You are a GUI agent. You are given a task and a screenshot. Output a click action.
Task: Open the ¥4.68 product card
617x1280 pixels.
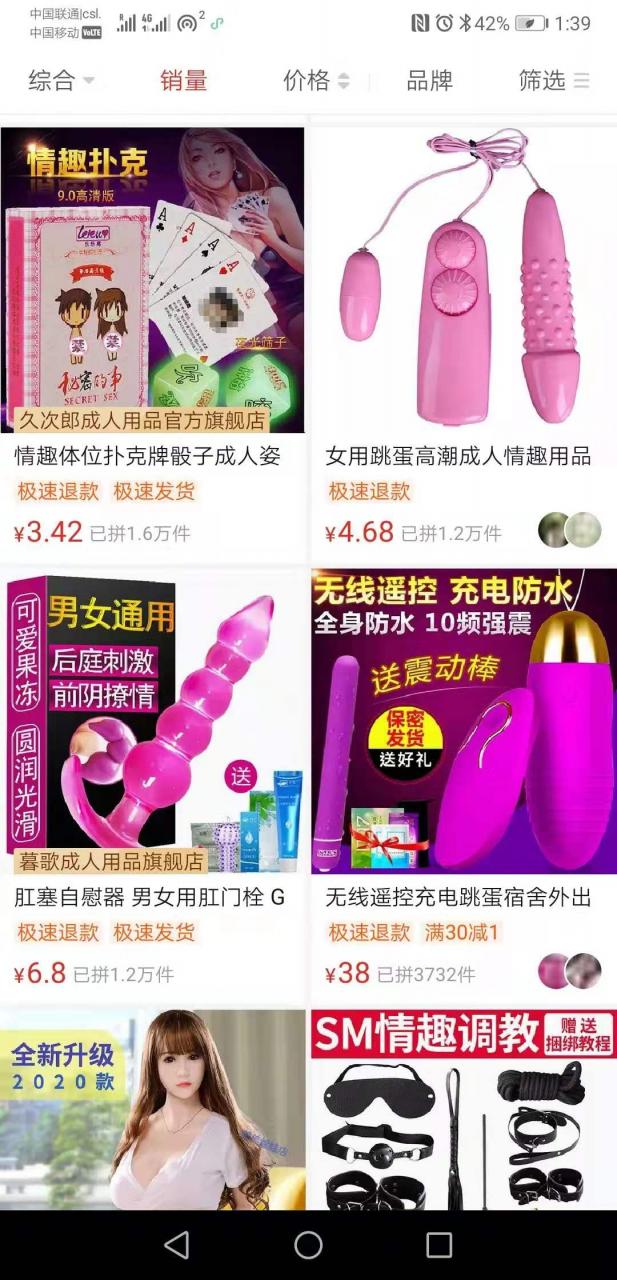pyautogui.click(x=463, y=340)
